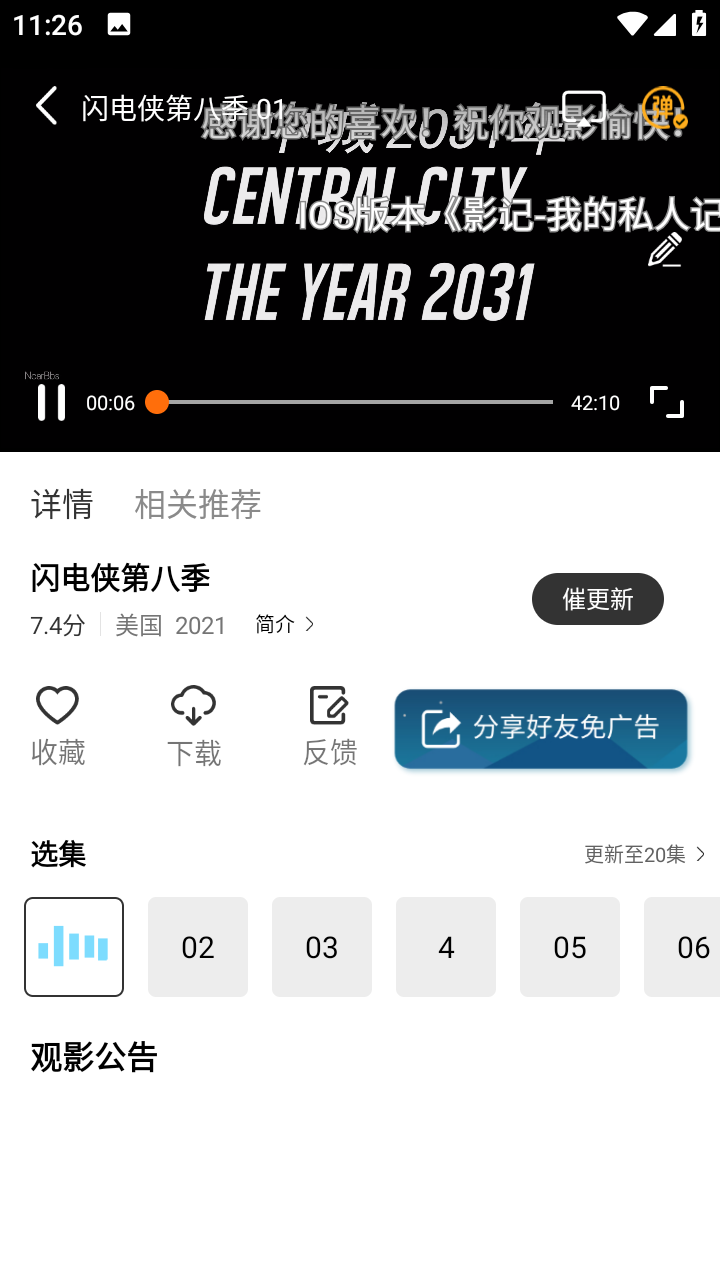Image resolution: width=720 pixels, height=1280 pixels.
Task: Enter fullscreen with the expand icon
Action: coord(666,403)
